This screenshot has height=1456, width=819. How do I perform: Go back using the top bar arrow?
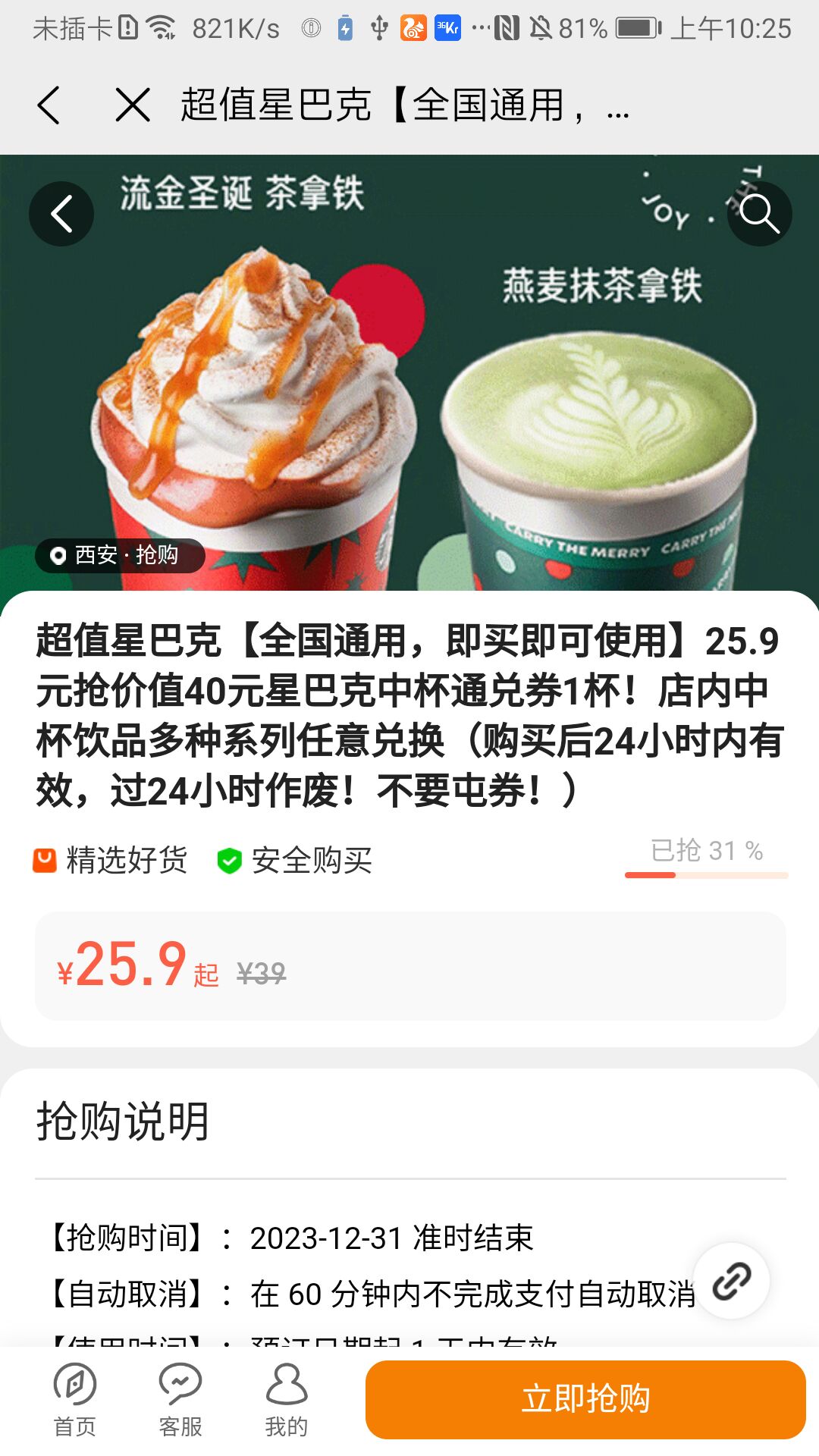coord(49,105)
